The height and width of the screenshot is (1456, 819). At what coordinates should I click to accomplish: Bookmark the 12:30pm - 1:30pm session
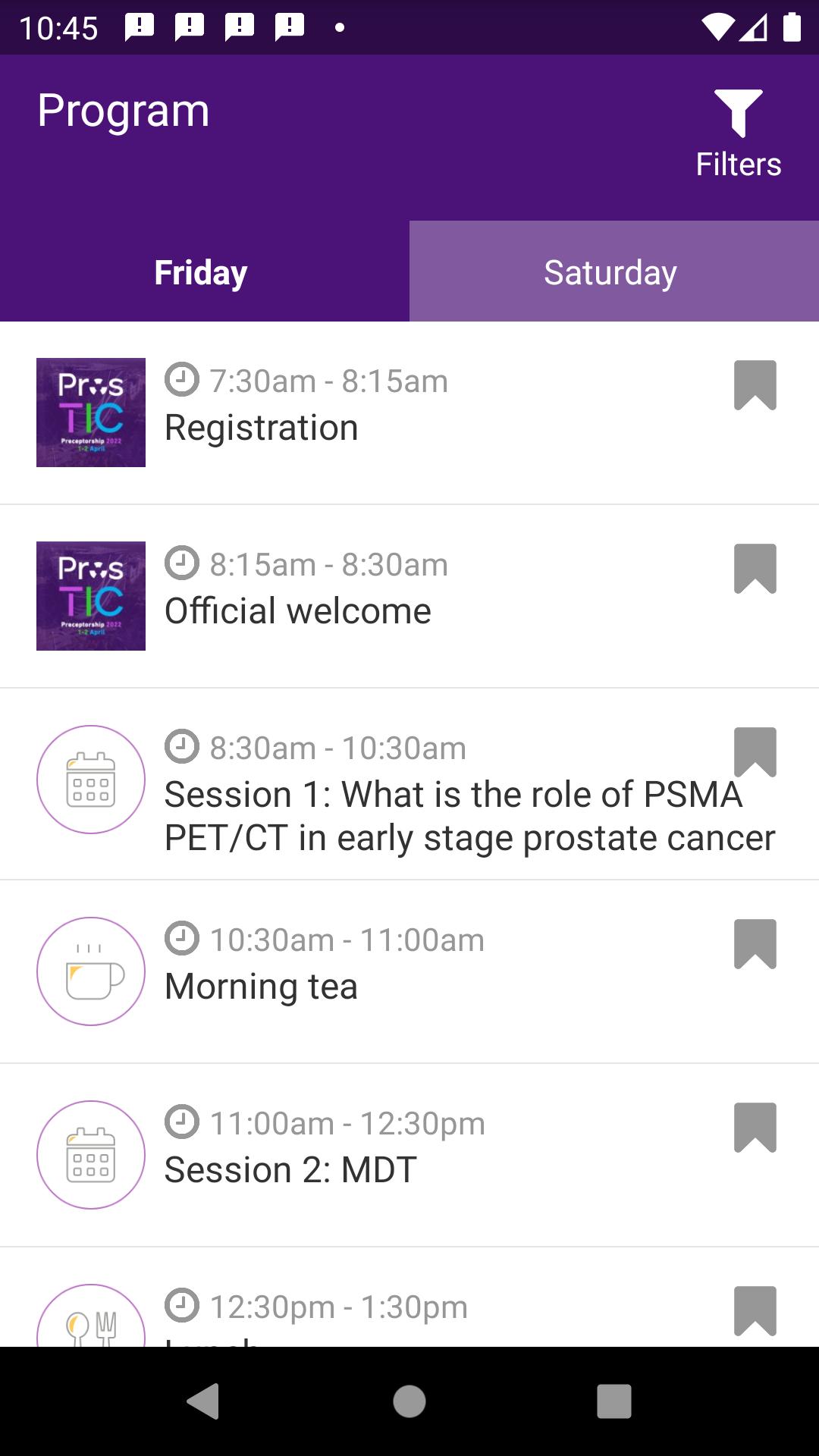pos(755,1311)
